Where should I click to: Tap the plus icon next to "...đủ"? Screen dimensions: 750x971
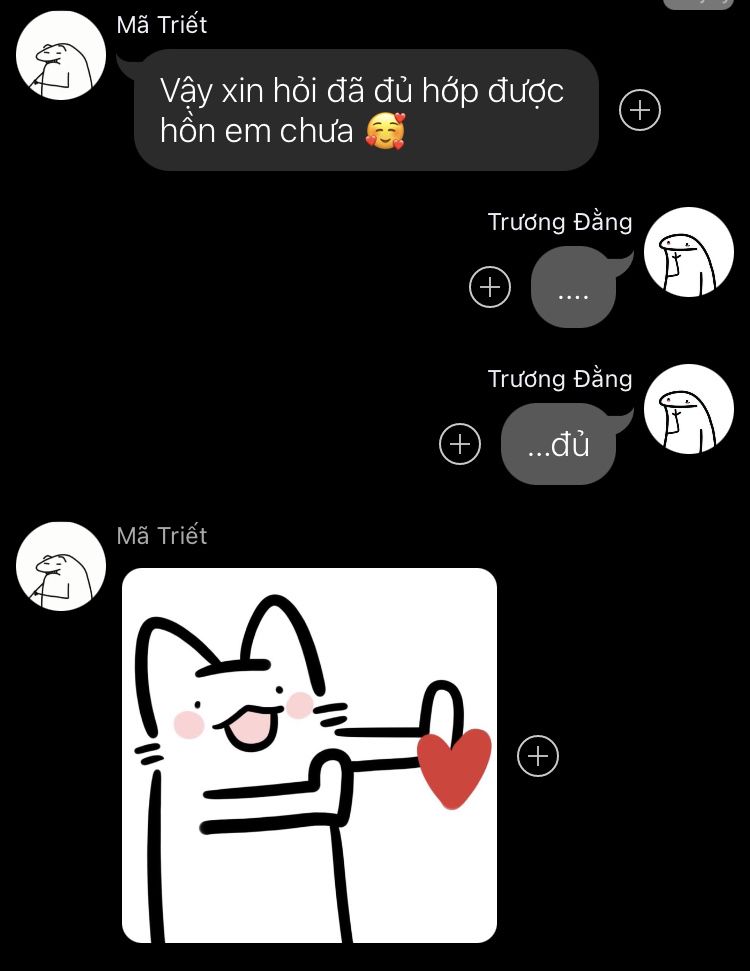[x=460, y=444]
